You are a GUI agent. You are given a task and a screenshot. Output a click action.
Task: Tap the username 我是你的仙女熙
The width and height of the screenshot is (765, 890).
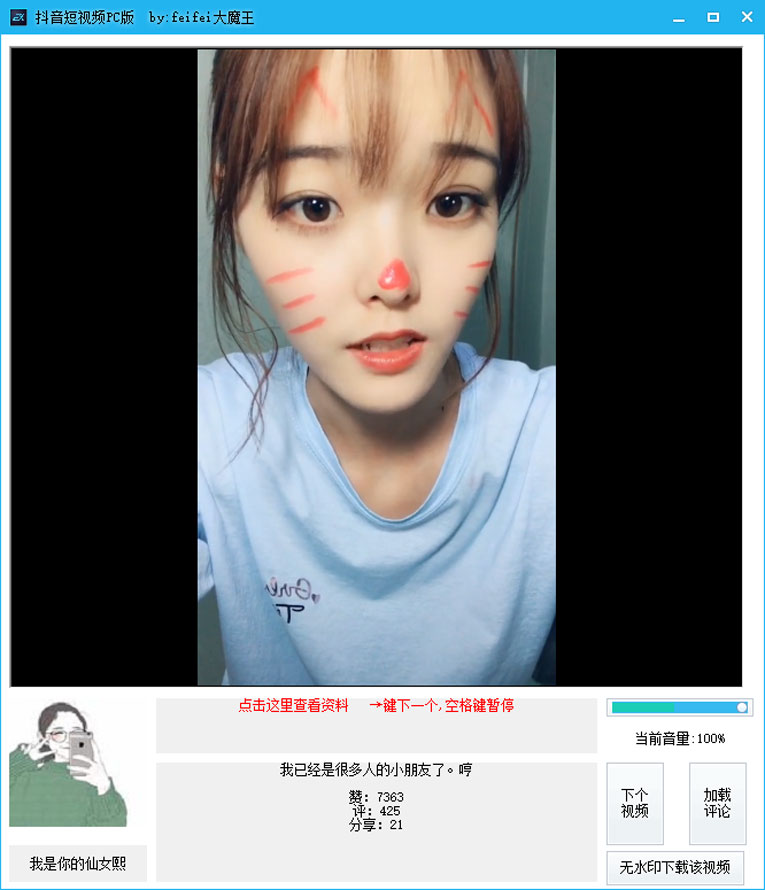click(x=78, y=864)
